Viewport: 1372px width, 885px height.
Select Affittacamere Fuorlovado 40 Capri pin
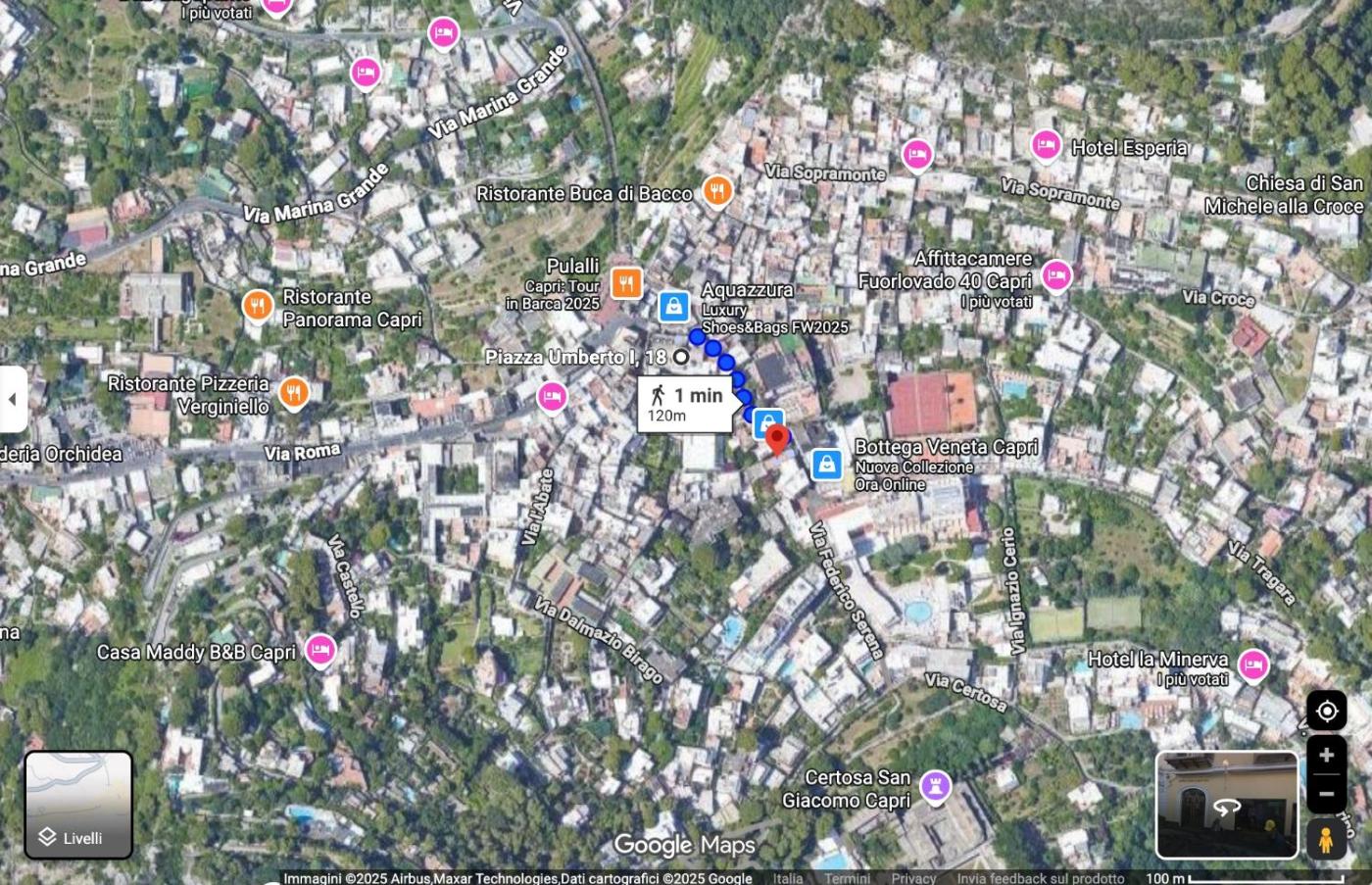[1055, 275]
